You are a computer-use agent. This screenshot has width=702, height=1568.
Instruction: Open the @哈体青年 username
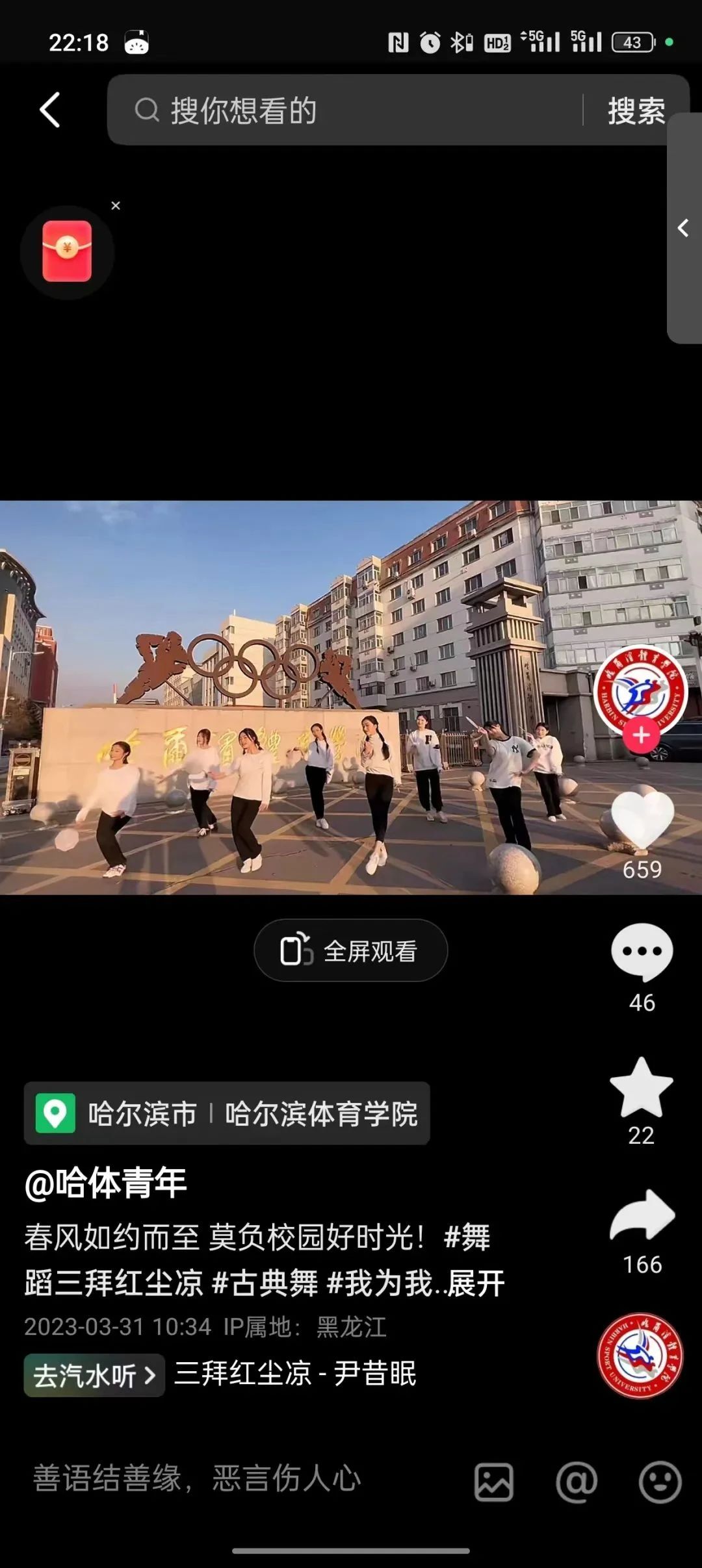(x=106, y=1183)
